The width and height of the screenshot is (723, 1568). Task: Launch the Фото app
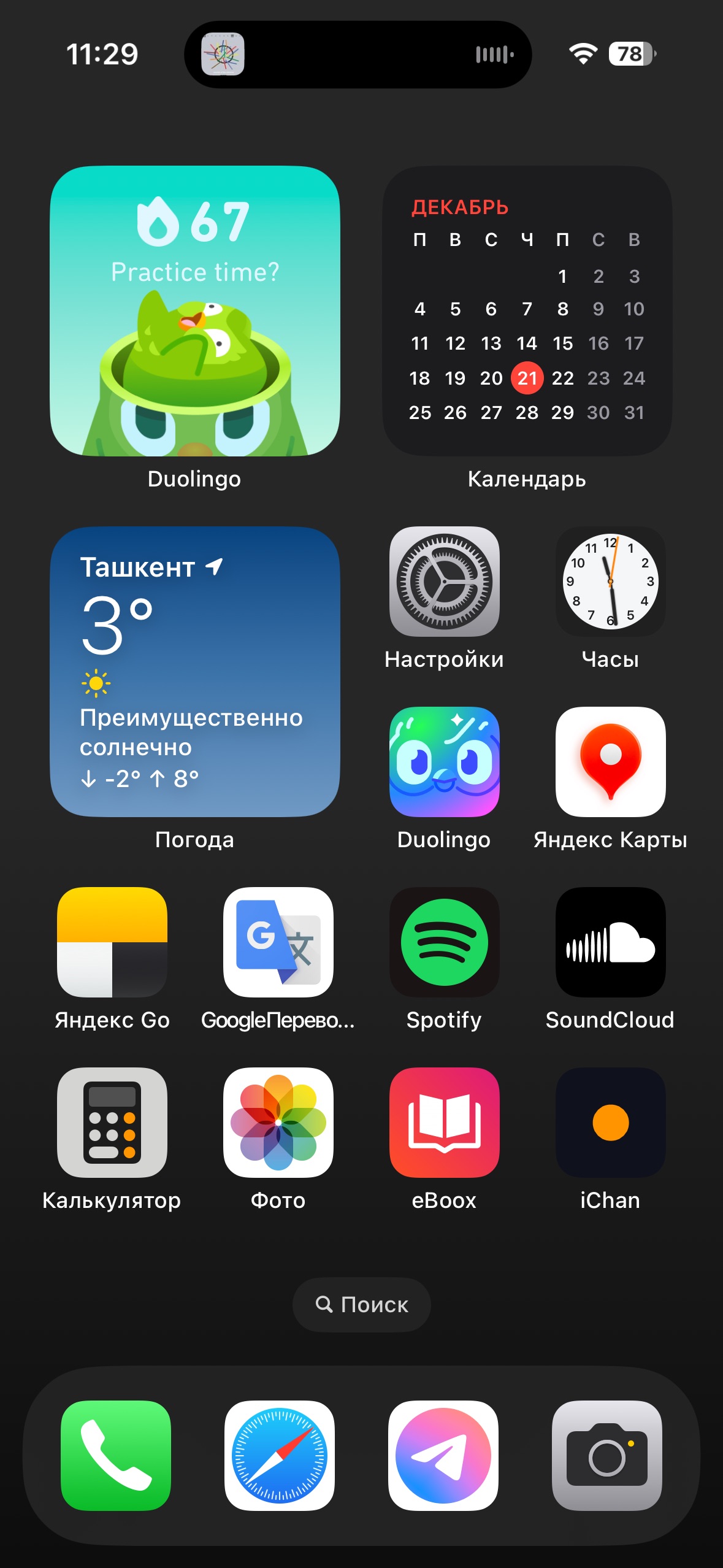pyautogui.click(x=278, y=1122)
